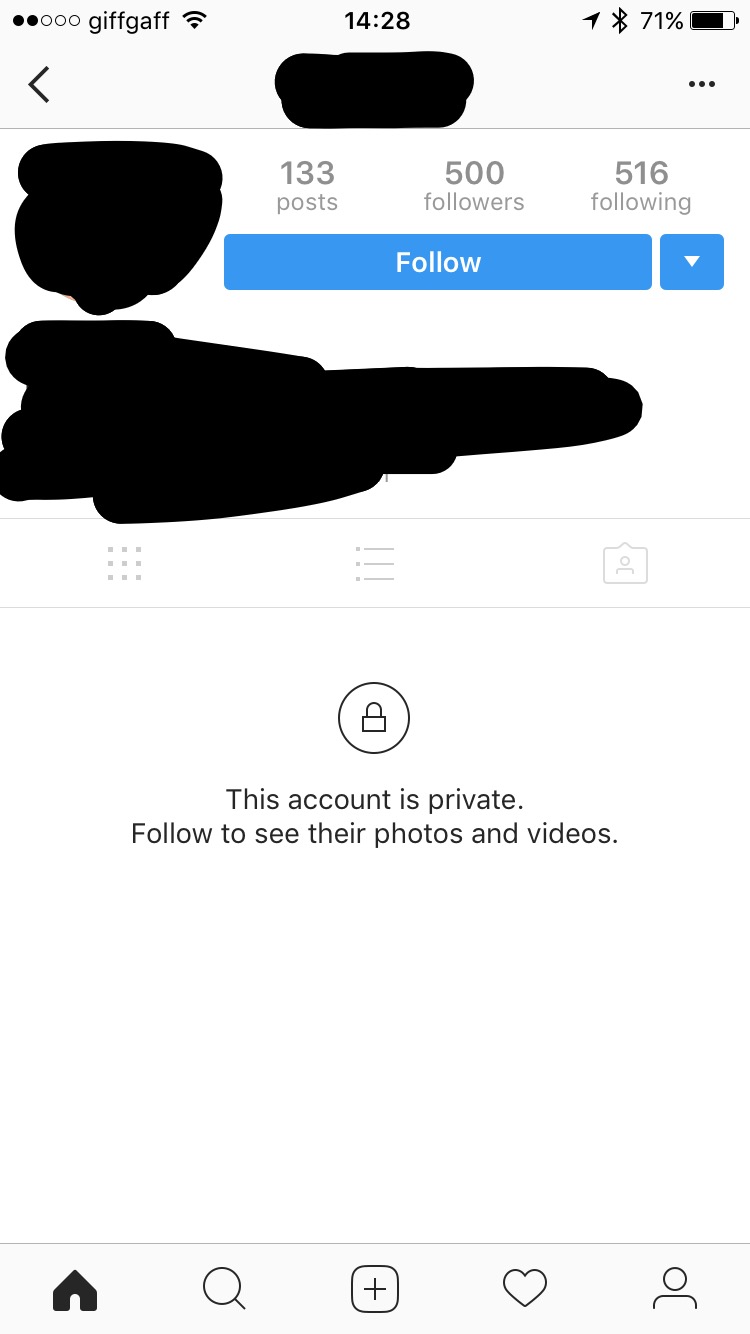Image resolution: width=750 pixels, height=1334 pixels.
Task: Open the three-dot options menu
Action: pyautogui.click(x=702, y=85)
